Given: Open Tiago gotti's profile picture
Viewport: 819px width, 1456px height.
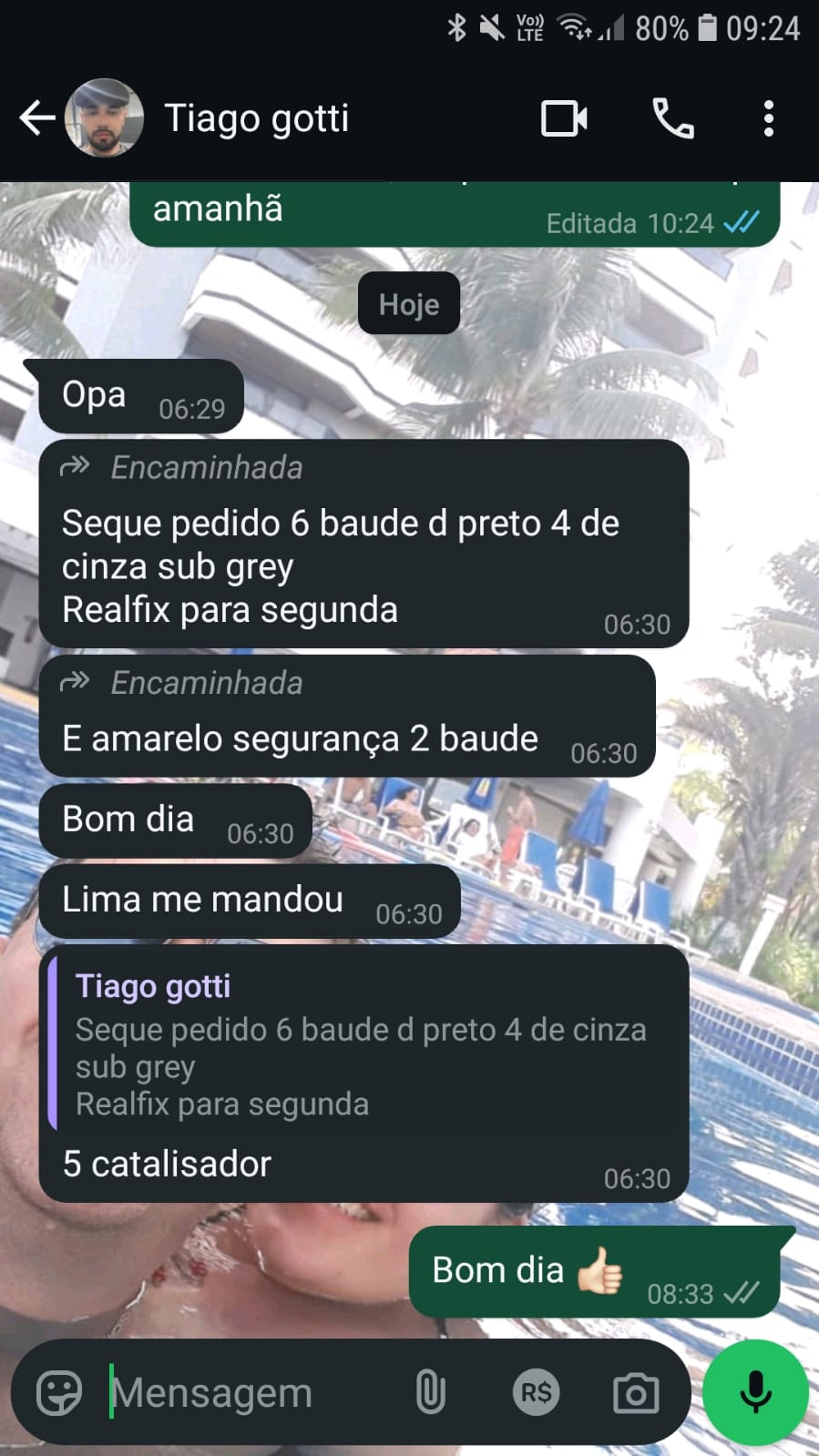Looking at the screenshot, I should (x=105, y=118).
